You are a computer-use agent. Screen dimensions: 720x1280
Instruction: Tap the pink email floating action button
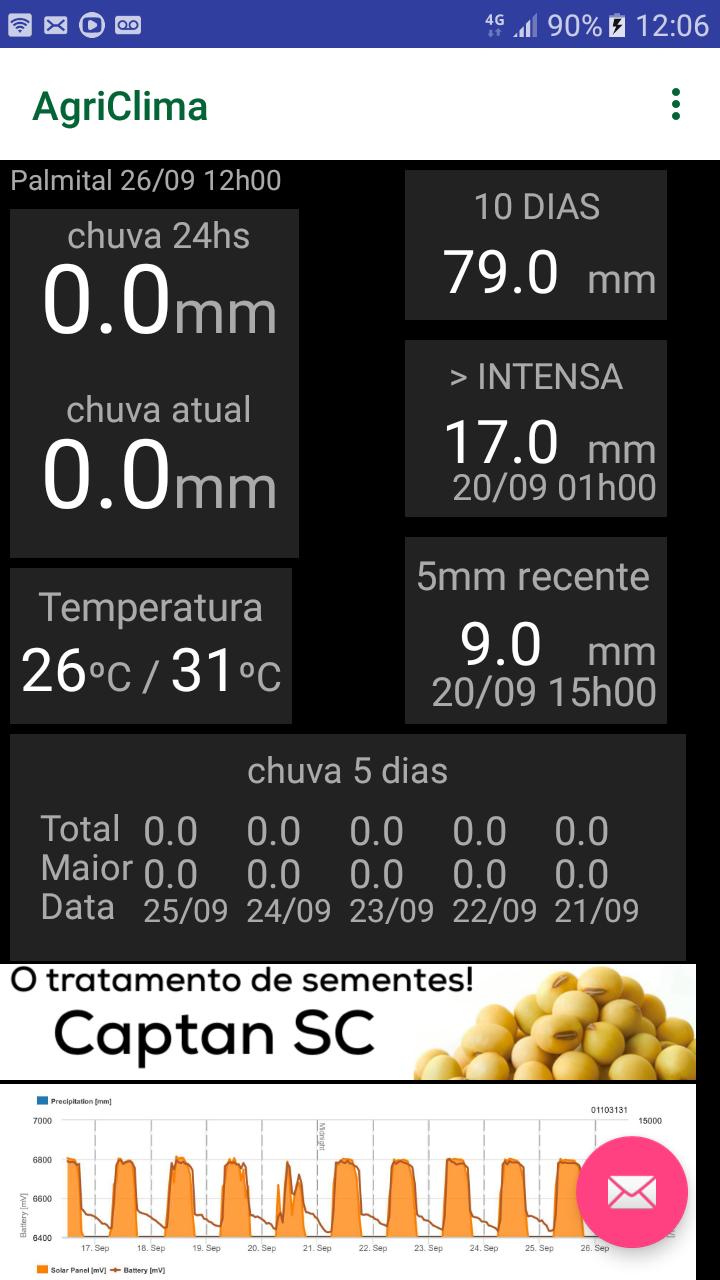(631, 1192)
